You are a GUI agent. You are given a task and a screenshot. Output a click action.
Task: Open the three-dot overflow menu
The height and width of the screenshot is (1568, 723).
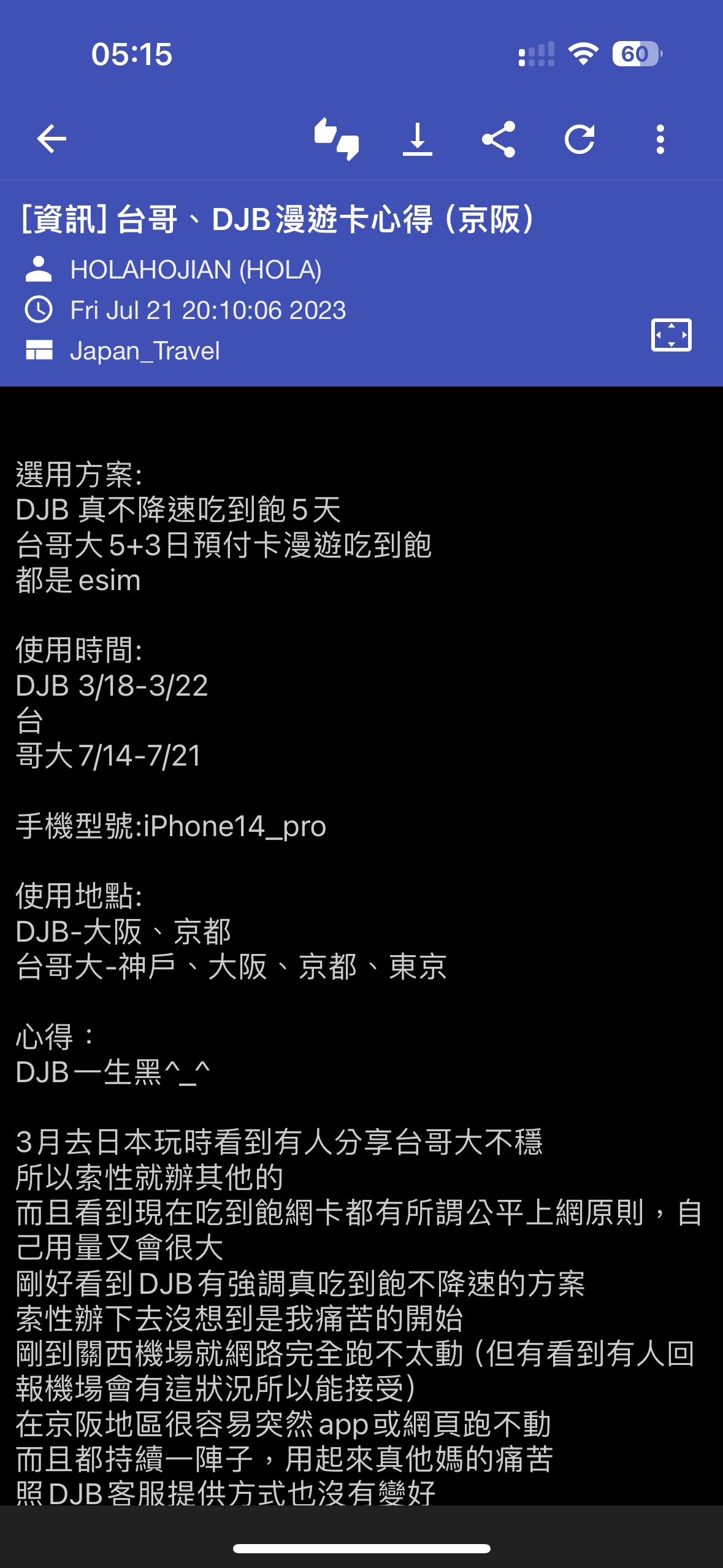pyautogui.click(x=660, y=139)
